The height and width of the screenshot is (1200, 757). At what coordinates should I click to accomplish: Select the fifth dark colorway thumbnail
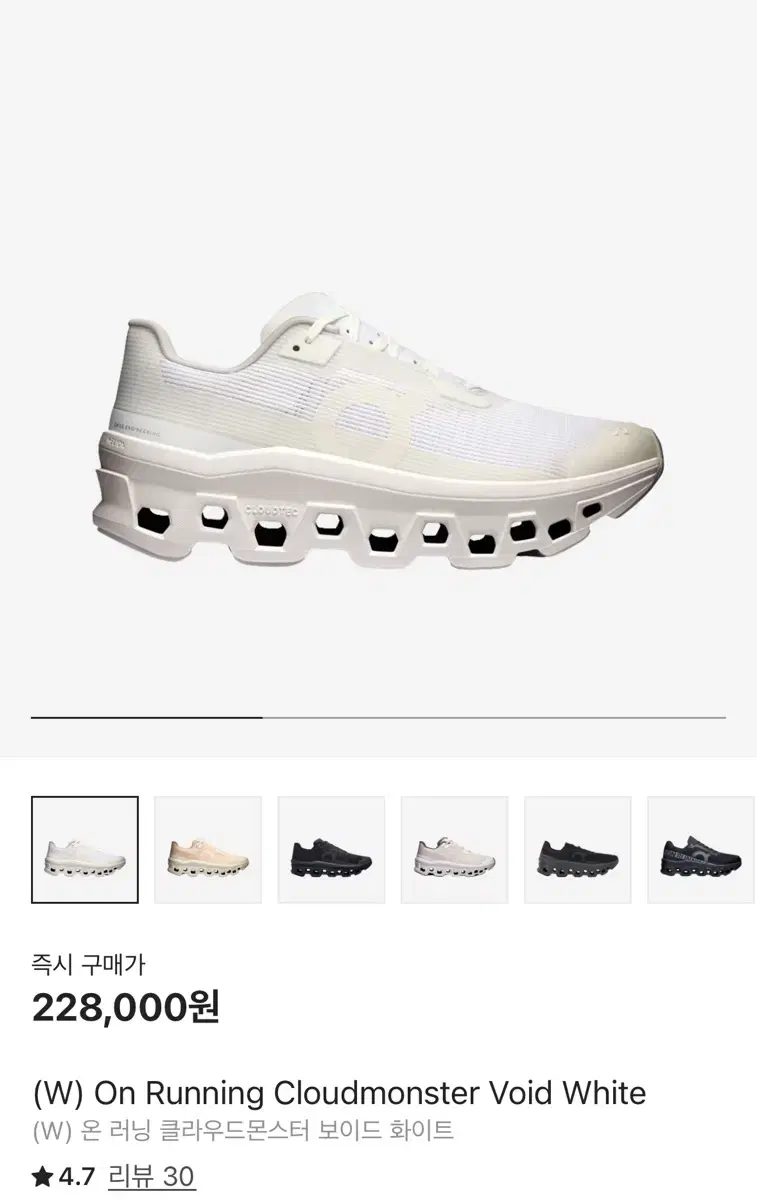(x=578, y=850)
